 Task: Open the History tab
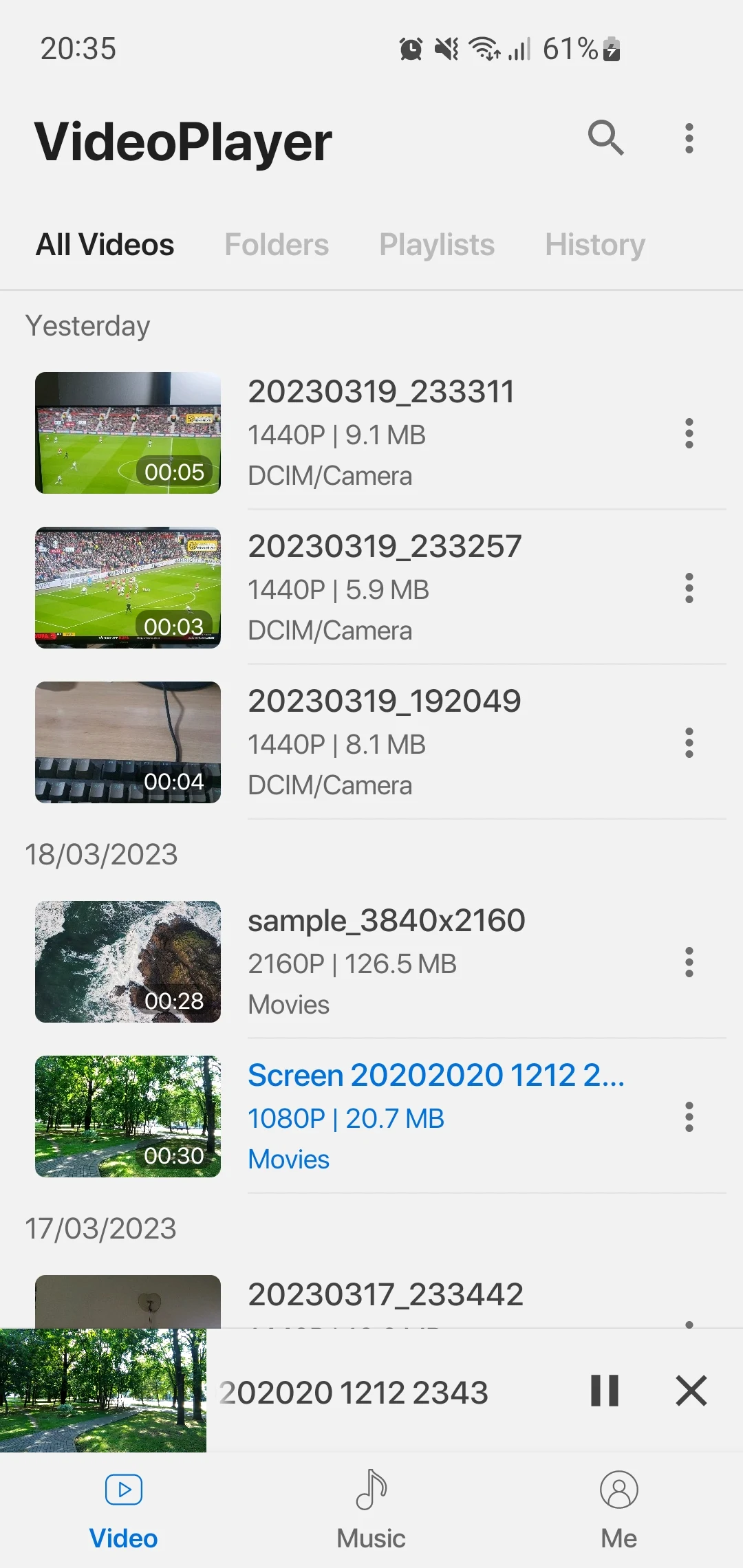(x=594, y=244)
